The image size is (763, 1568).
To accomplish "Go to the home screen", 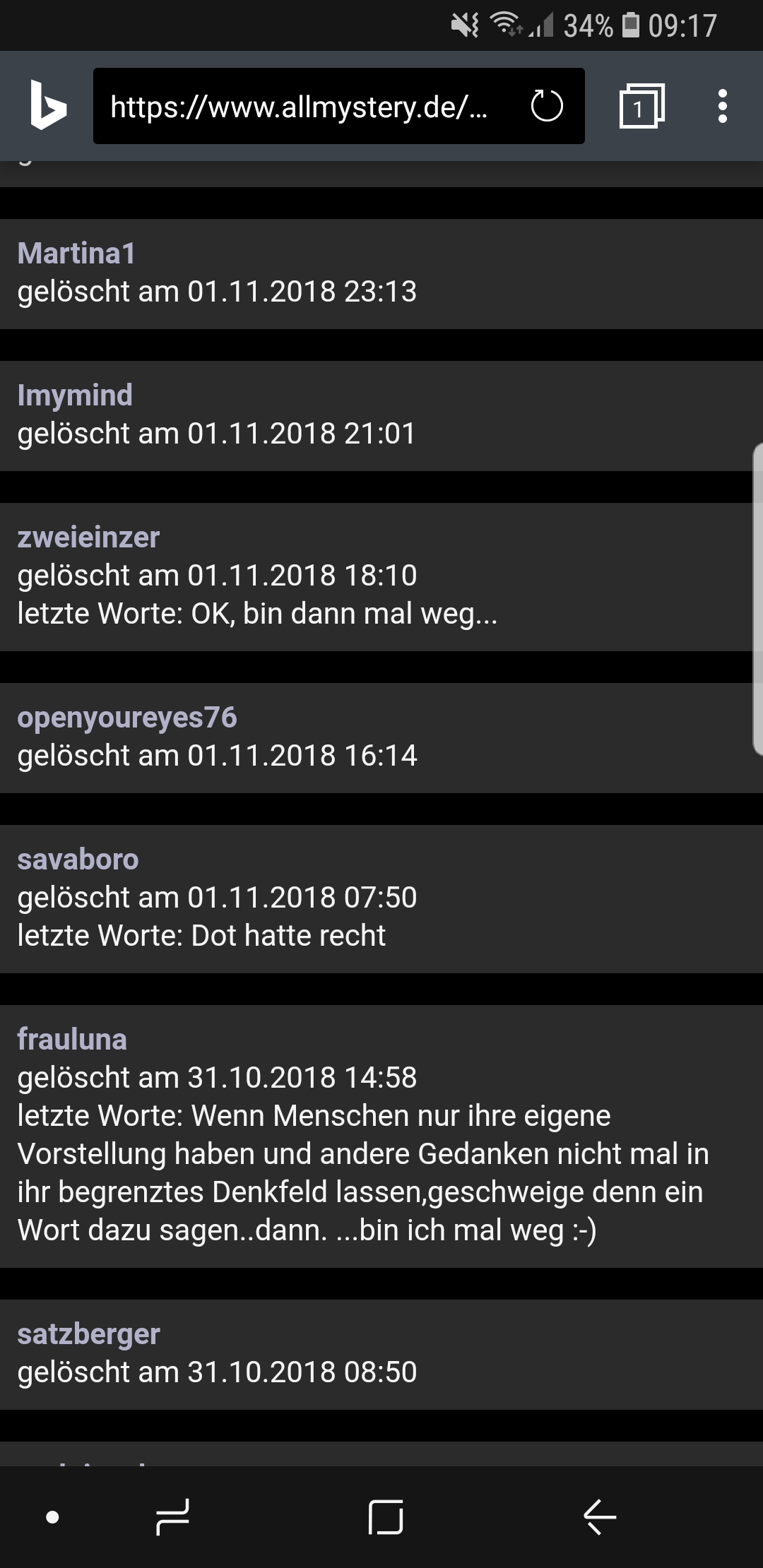I will pos(386,1516).
